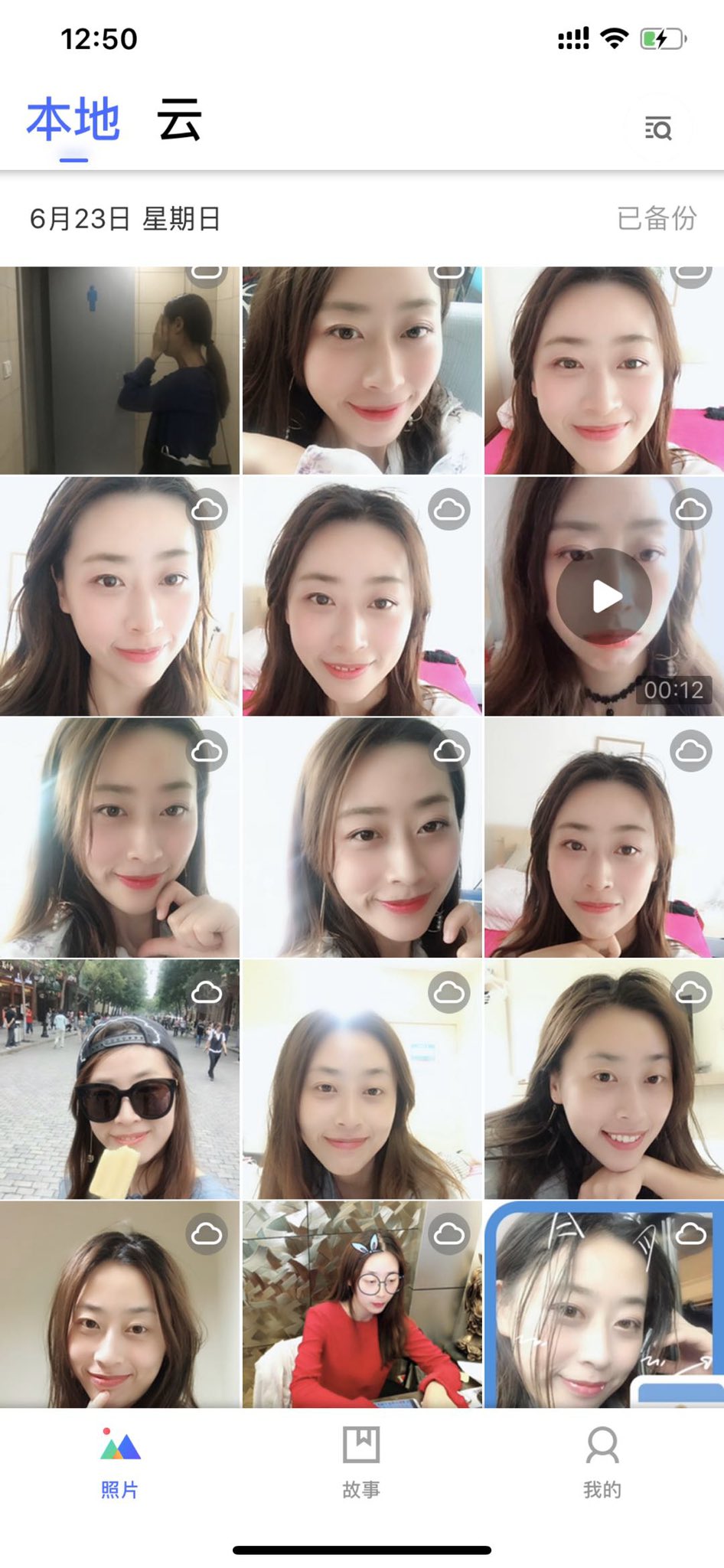
Task: Open the photo search tool
Action: (x=660, y=129)
